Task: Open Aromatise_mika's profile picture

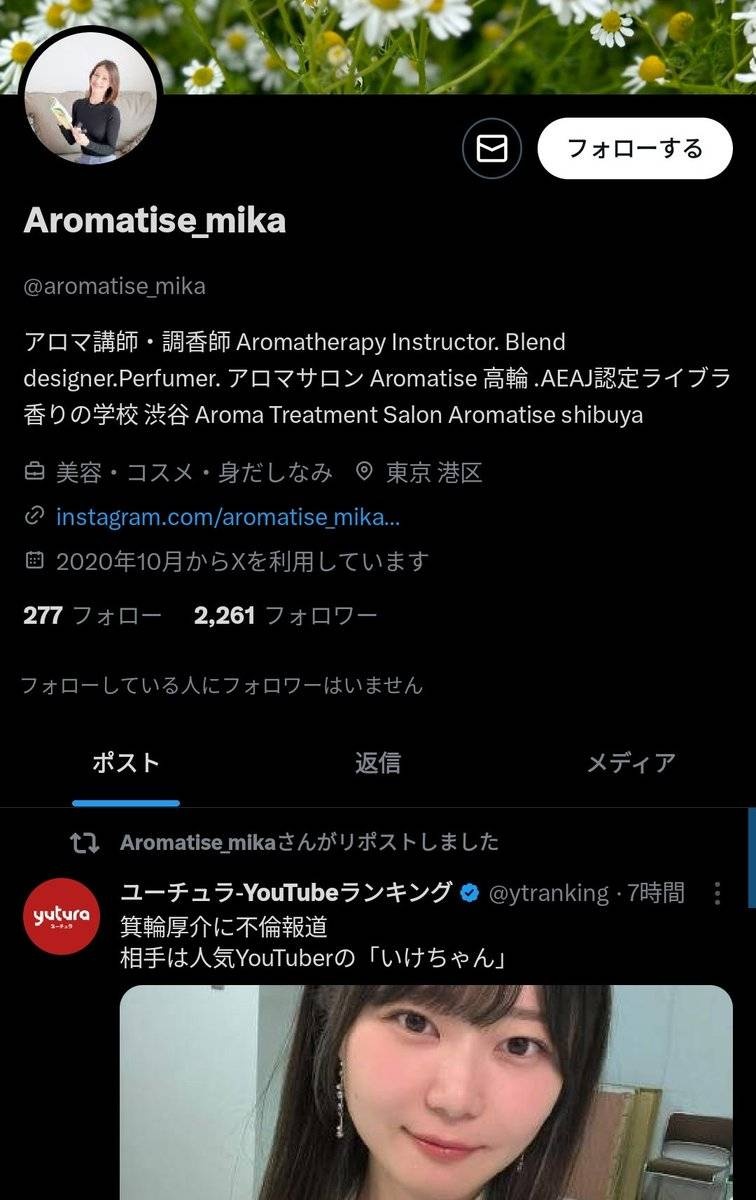Action: (91, 98)
